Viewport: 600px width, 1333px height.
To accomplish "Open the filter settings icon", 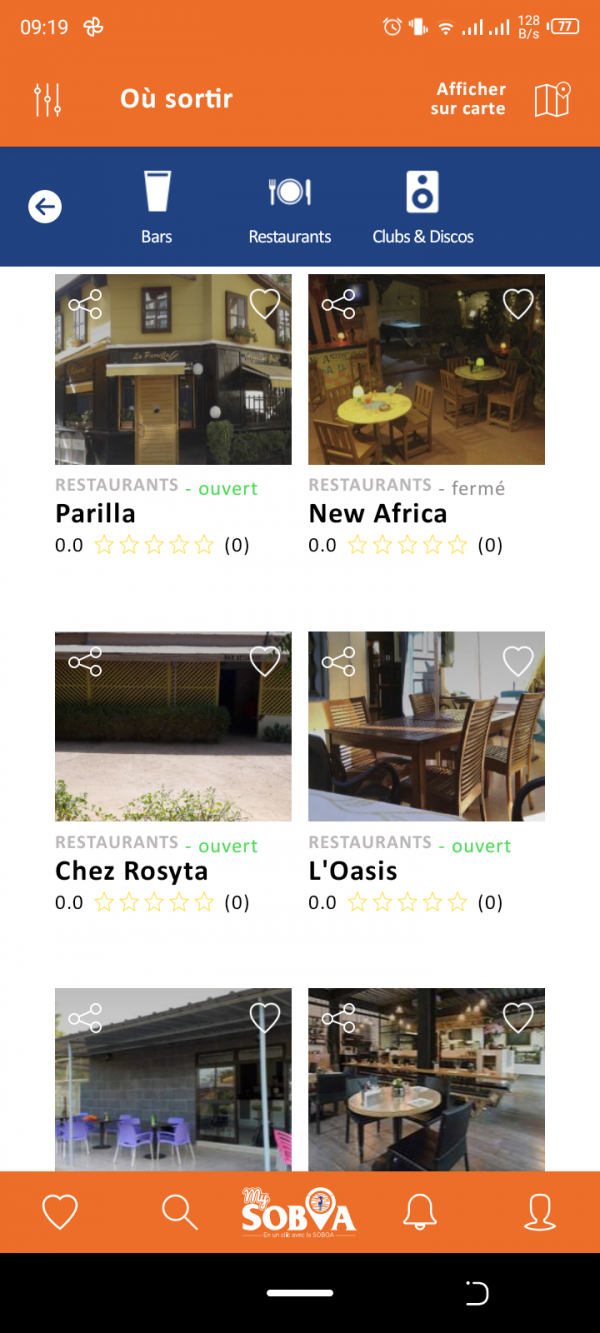I will pos(47,99).
